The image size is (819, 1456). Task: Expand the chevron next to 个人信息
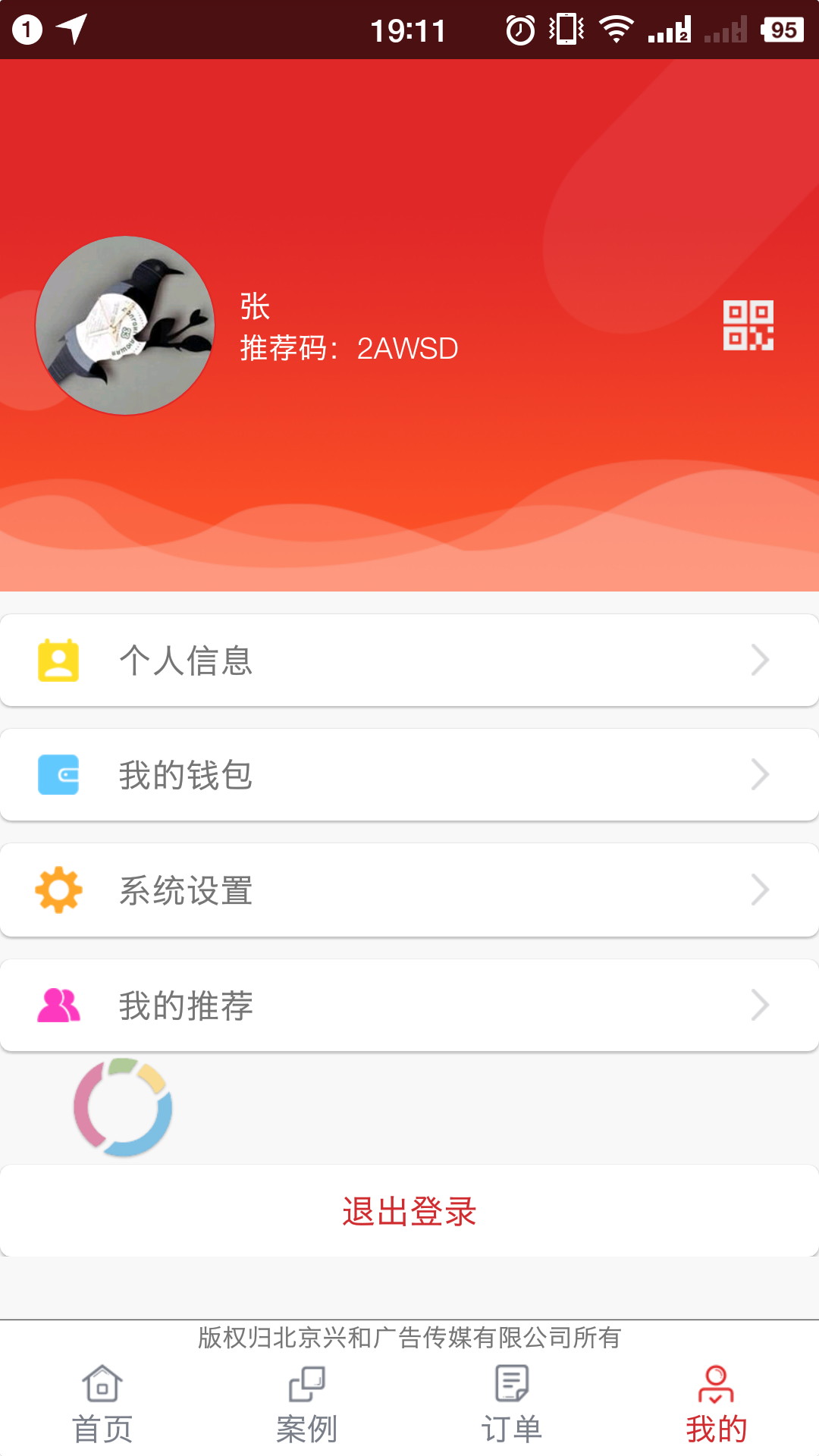click(x=759, y=660)
